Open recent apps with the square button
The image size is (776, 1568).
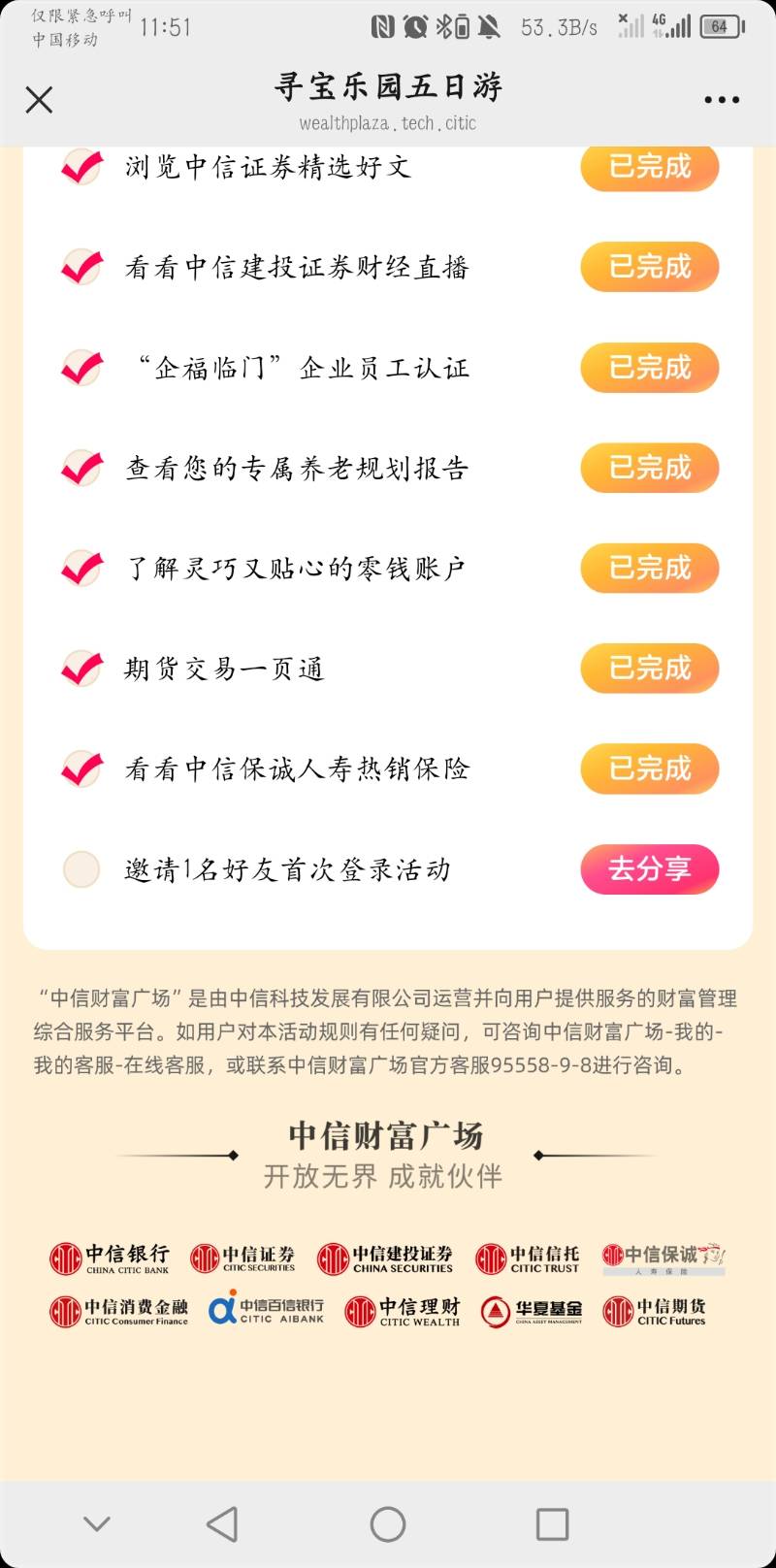[552, 1524]
